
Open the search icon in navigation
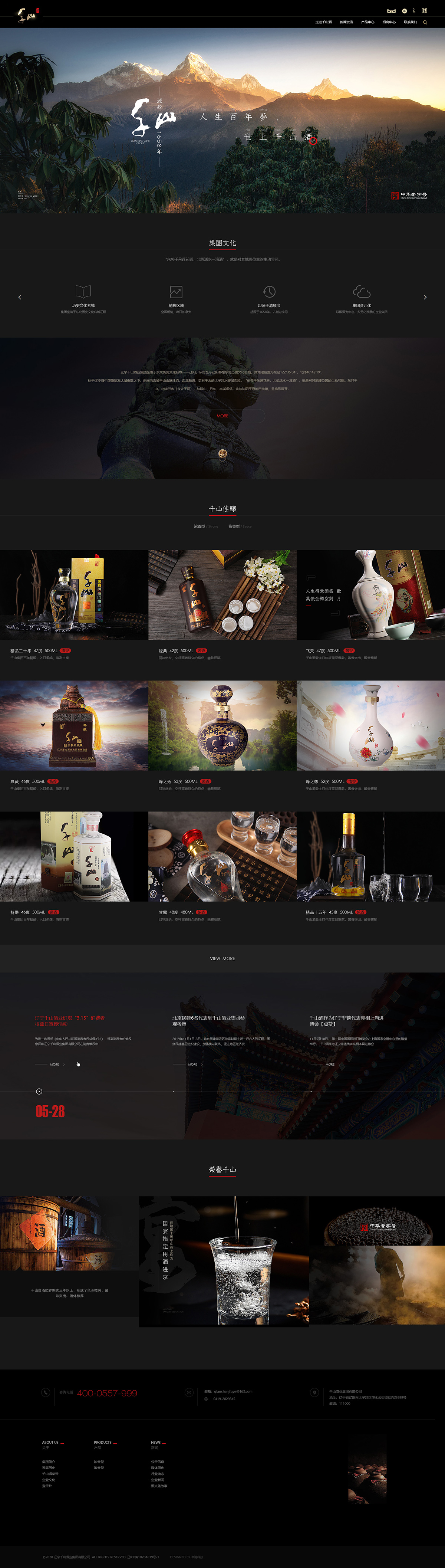point(425,22)
